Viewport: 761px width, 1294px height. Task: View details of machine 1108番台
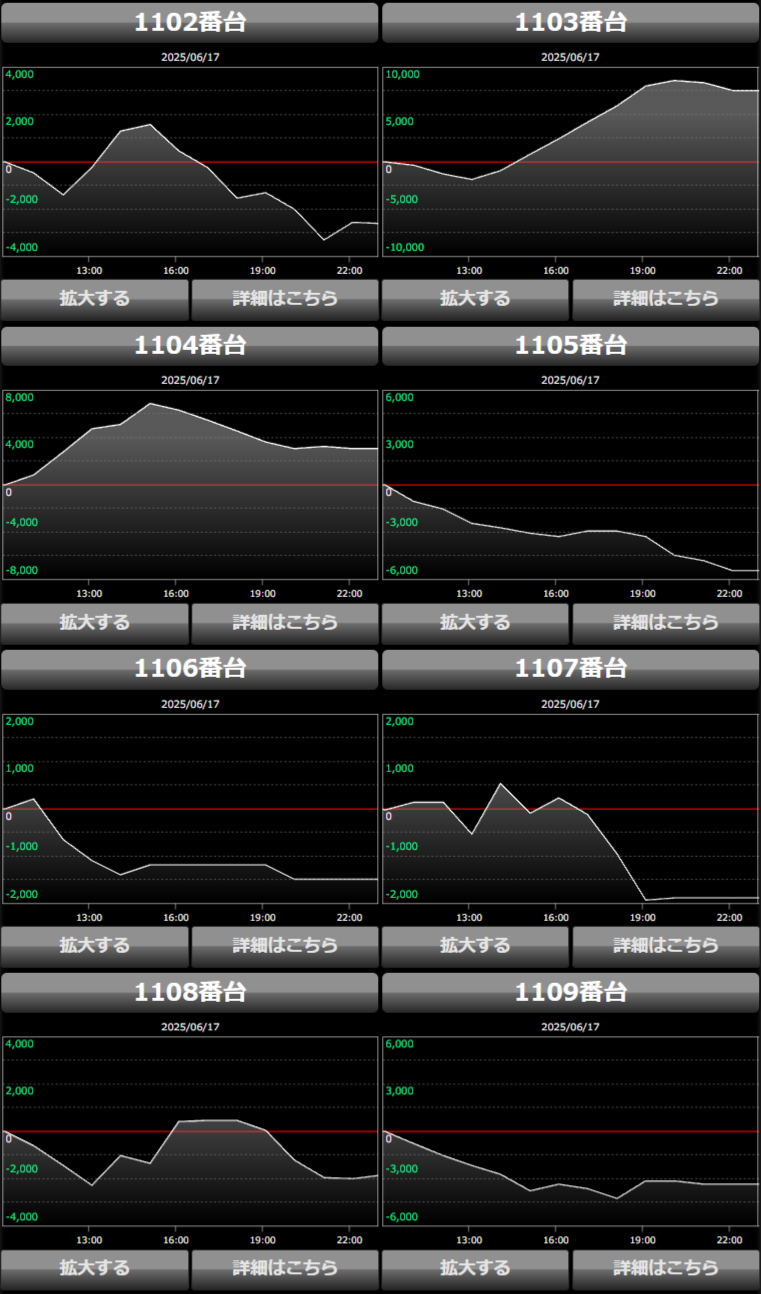tap(285, 1268)
